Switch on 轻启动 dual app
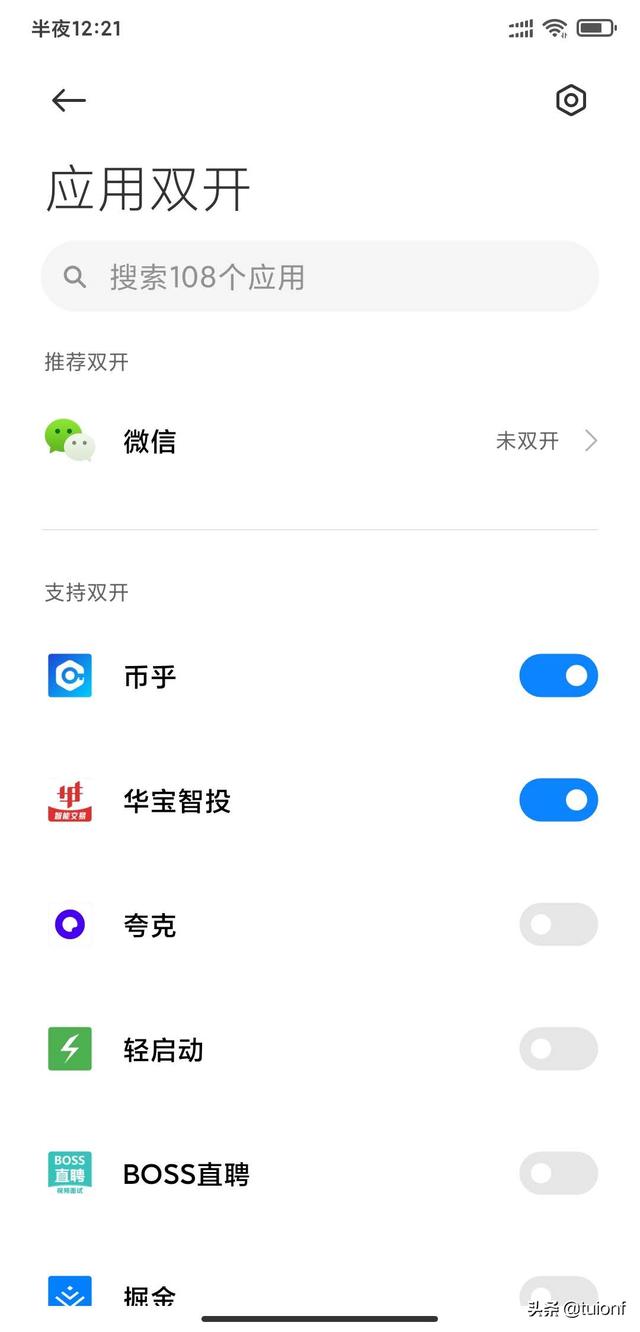The height and width of the screenshot is (1332, 640). 558,1049
